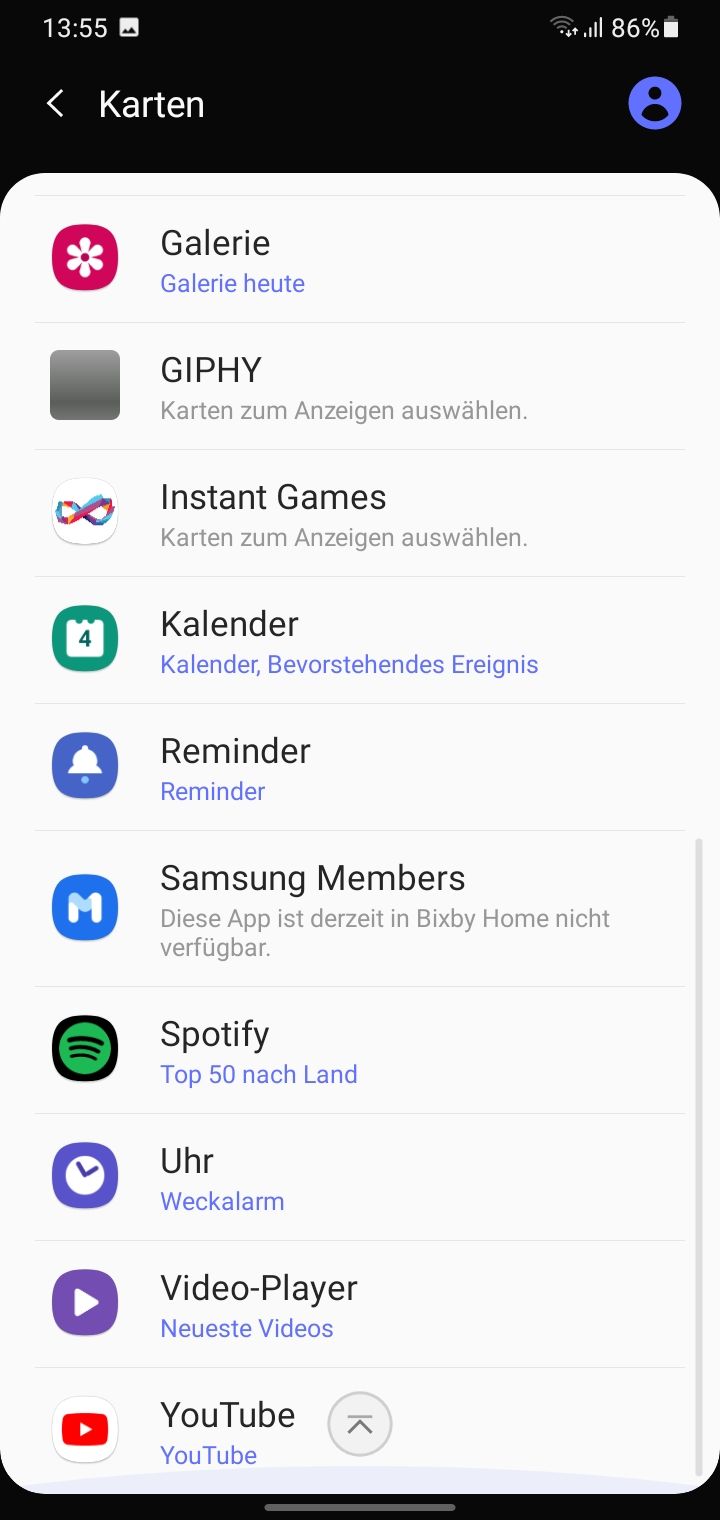The width and height of the screenshot is (720, 1520).
Task: Choose the Reminder cards row
Action: [x=360, y=767]
